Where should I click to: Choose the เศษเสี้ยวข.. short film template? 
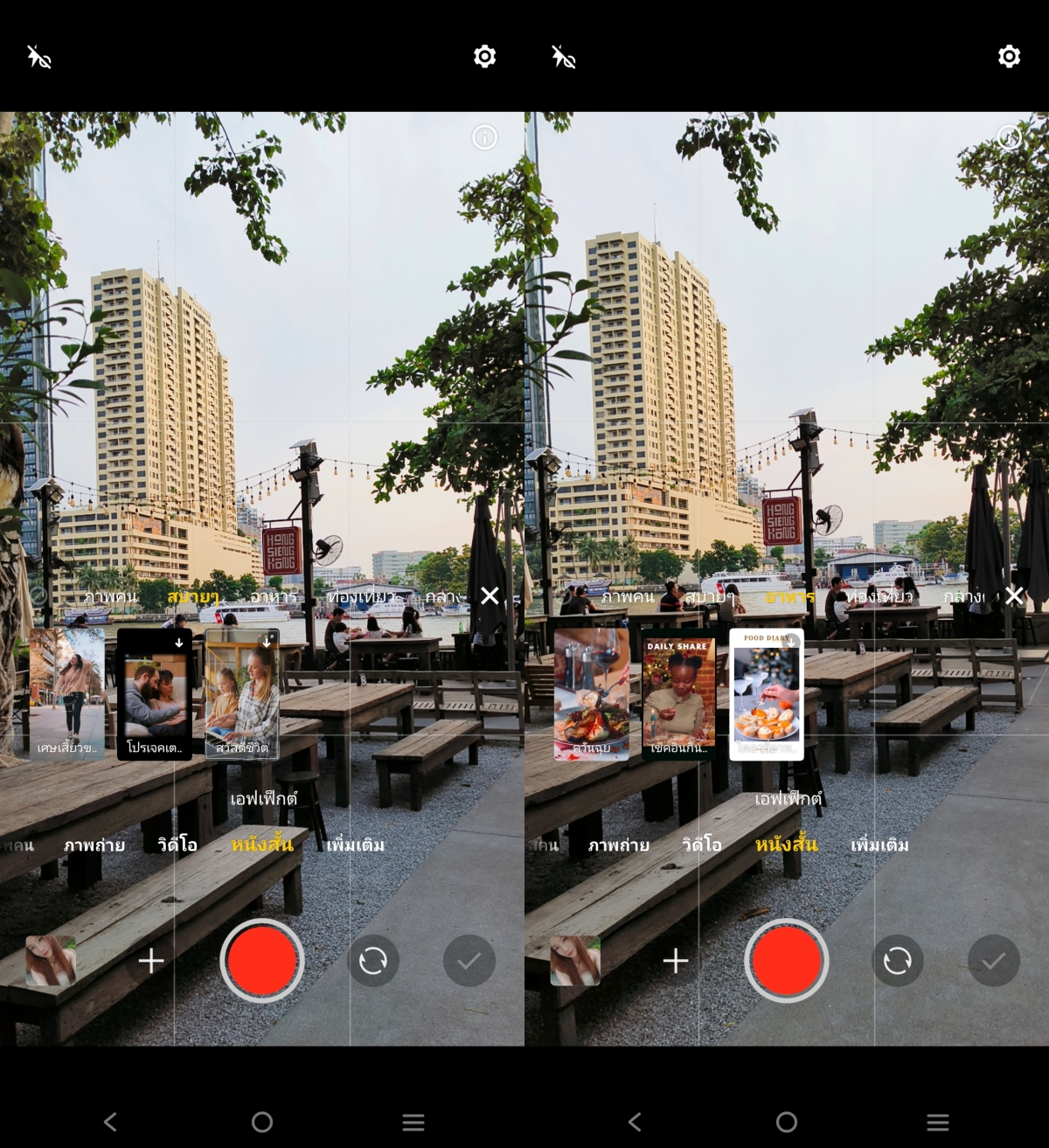coord(66,692)
